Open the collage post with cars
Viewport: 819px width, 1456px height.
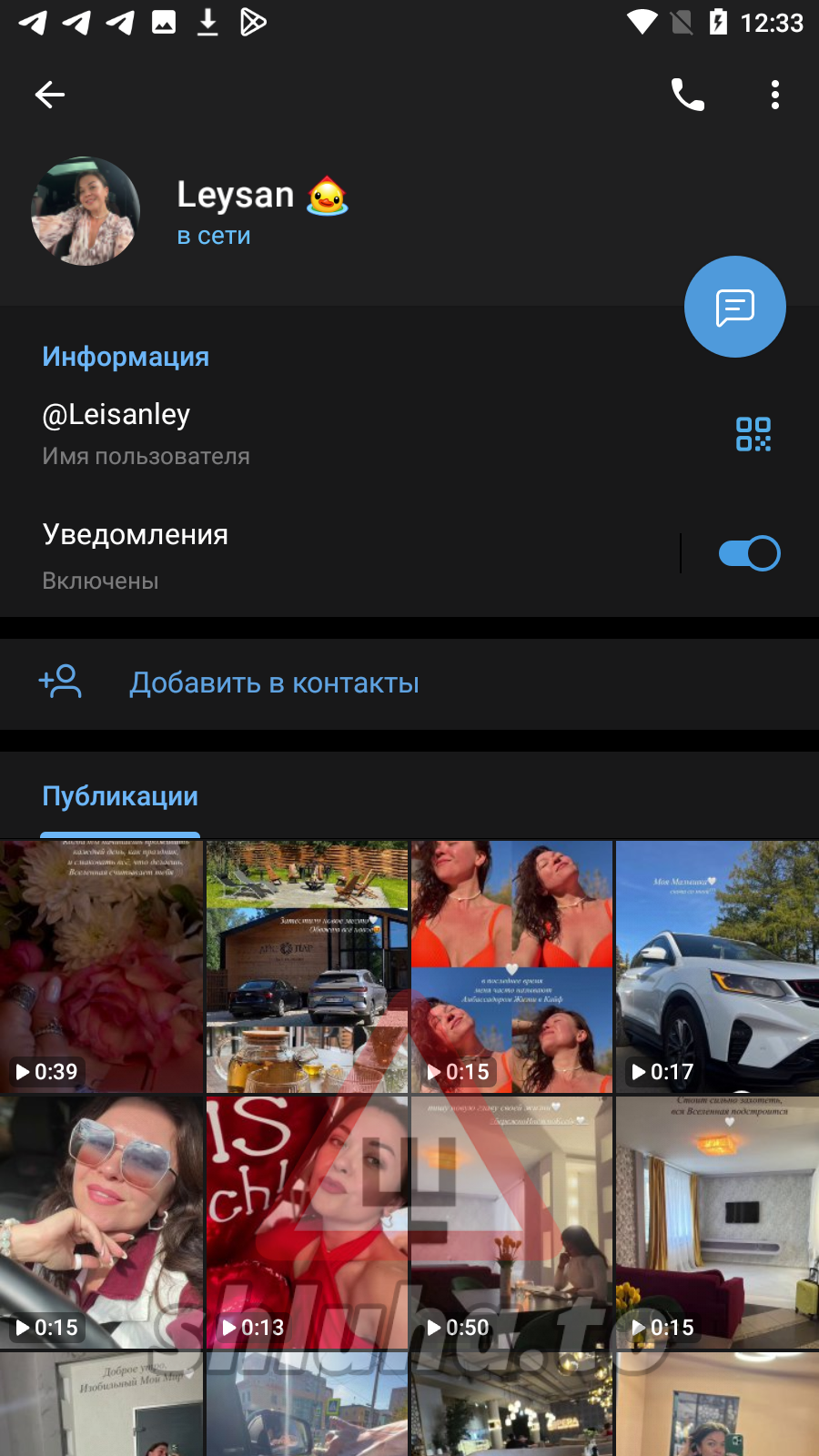pos(307,966)
